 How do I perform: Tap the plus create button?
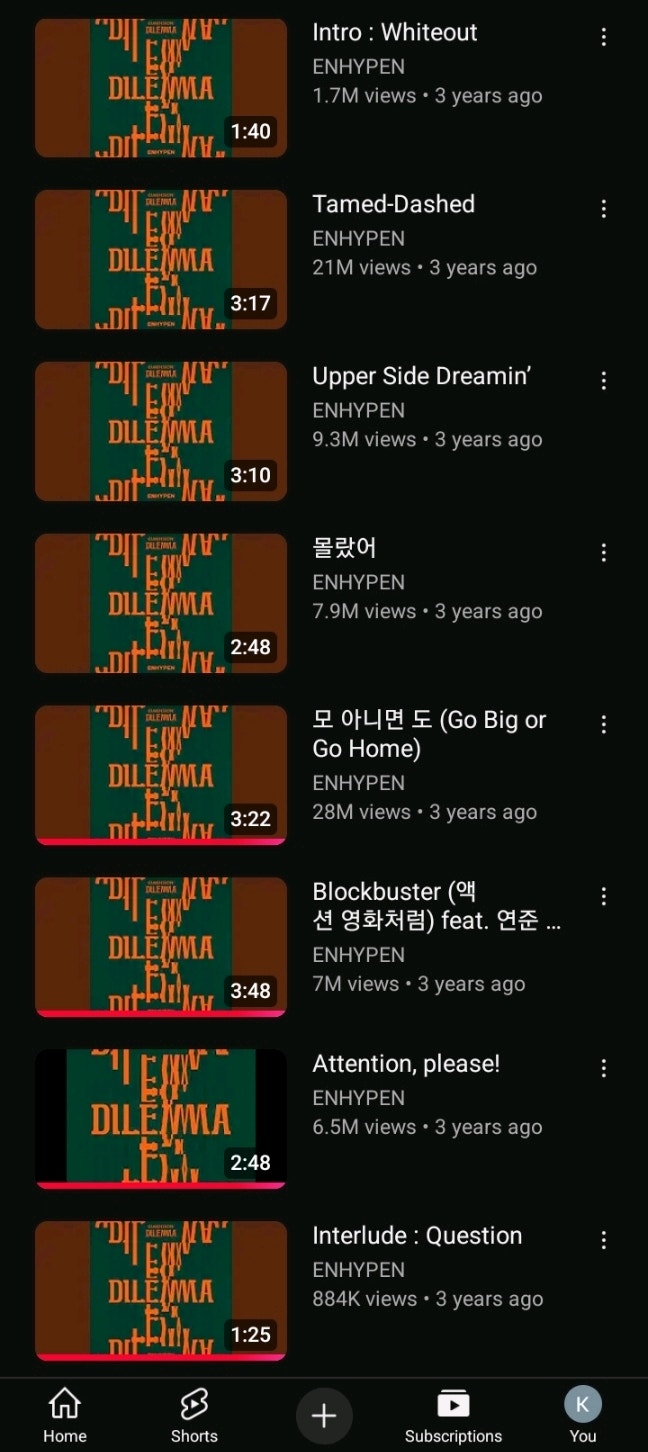[324, 1415]
